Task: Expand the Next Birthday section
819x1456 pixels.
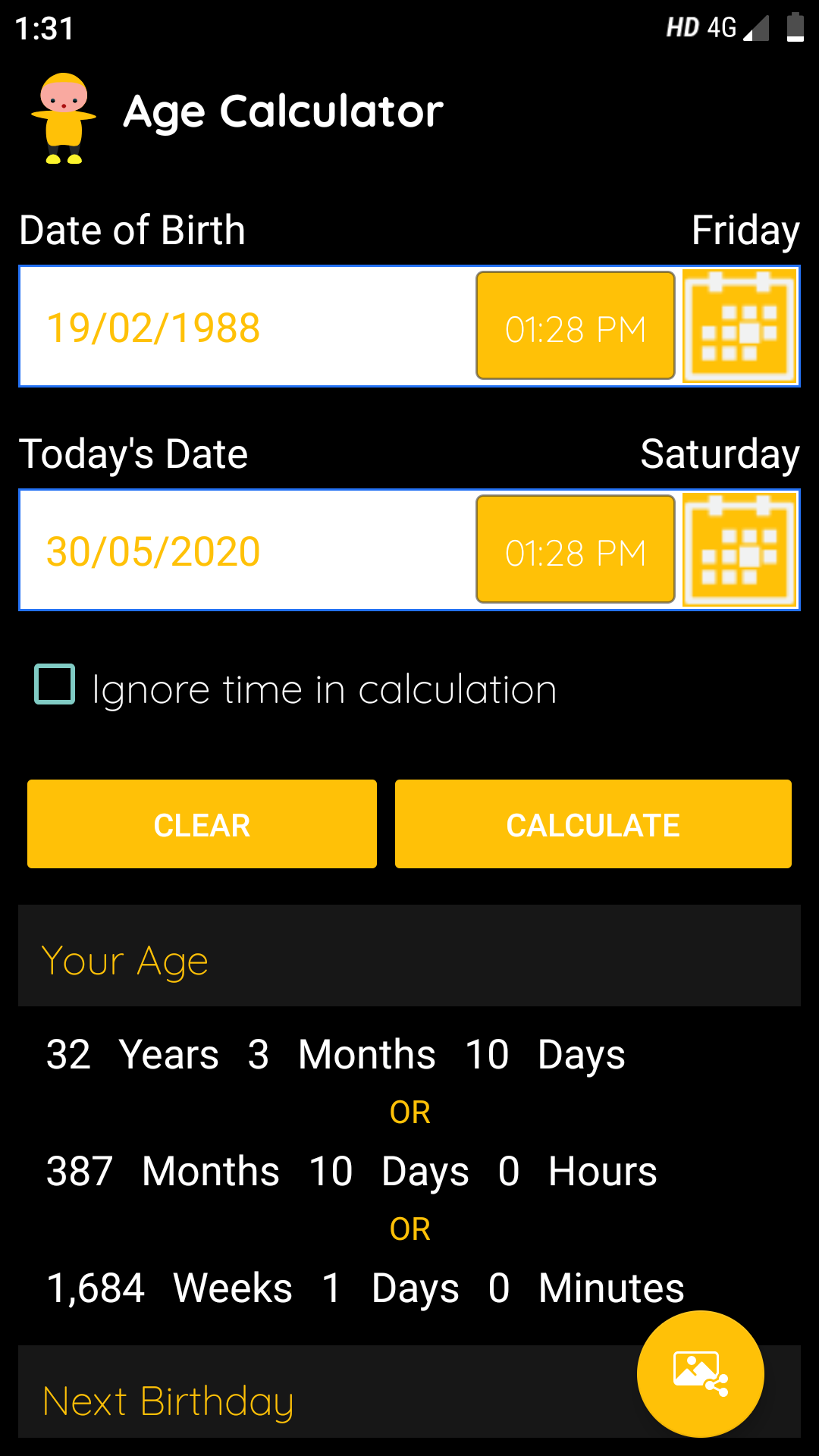Action: 167,1401
